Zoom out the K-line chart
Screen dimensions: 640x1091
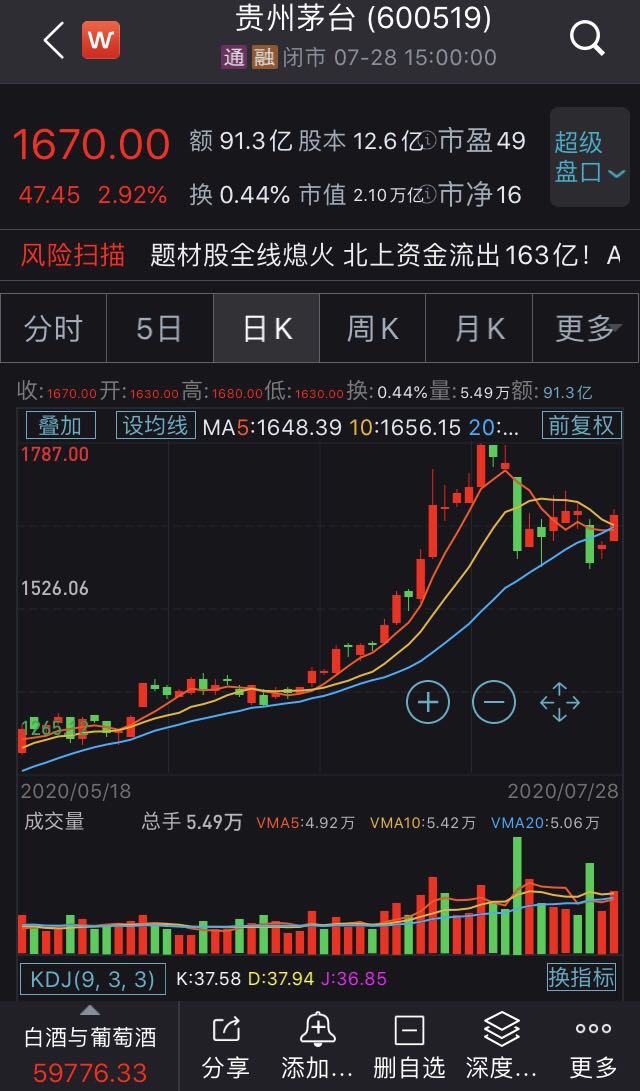click(x=494, y=702)
